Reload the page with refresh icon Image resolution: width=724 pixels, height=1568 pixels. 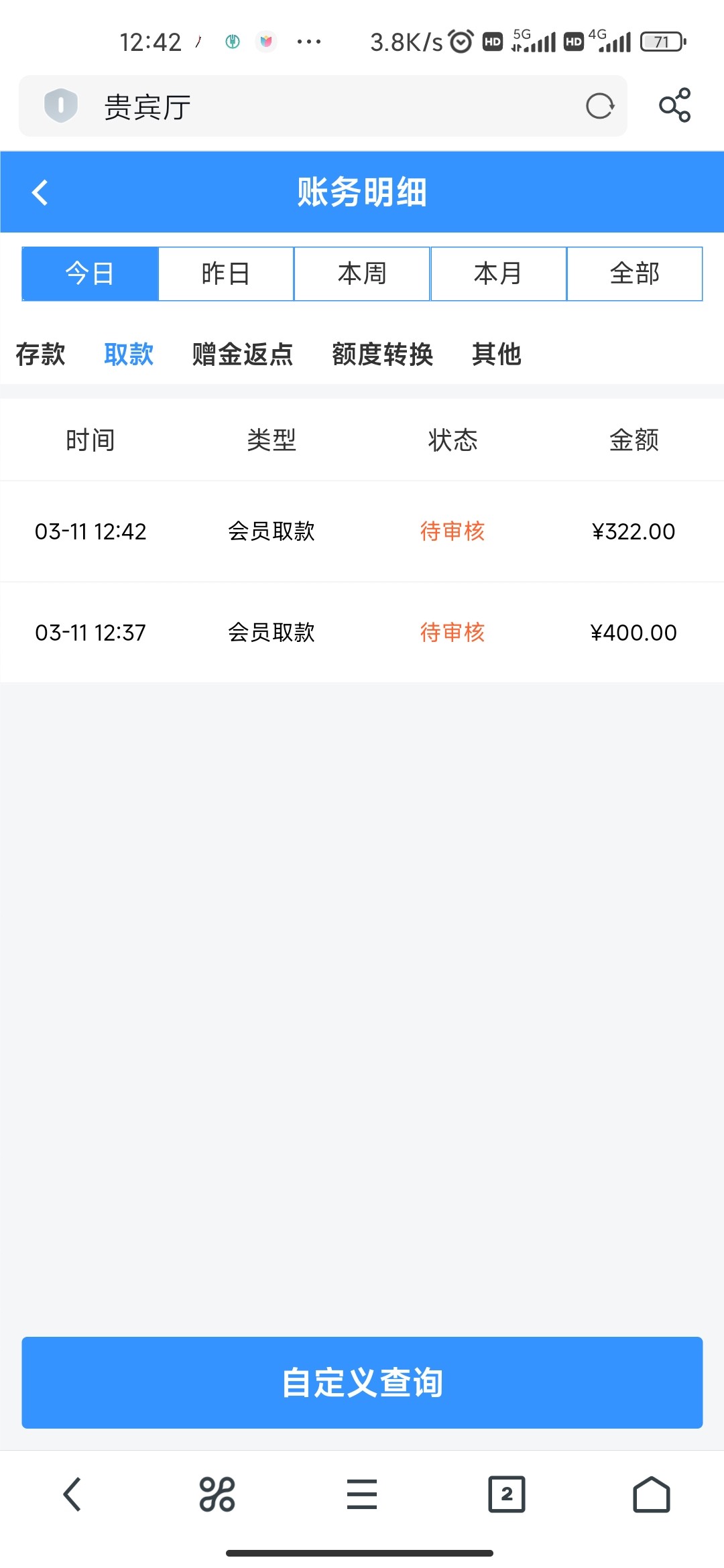click(x=599, y=106)
